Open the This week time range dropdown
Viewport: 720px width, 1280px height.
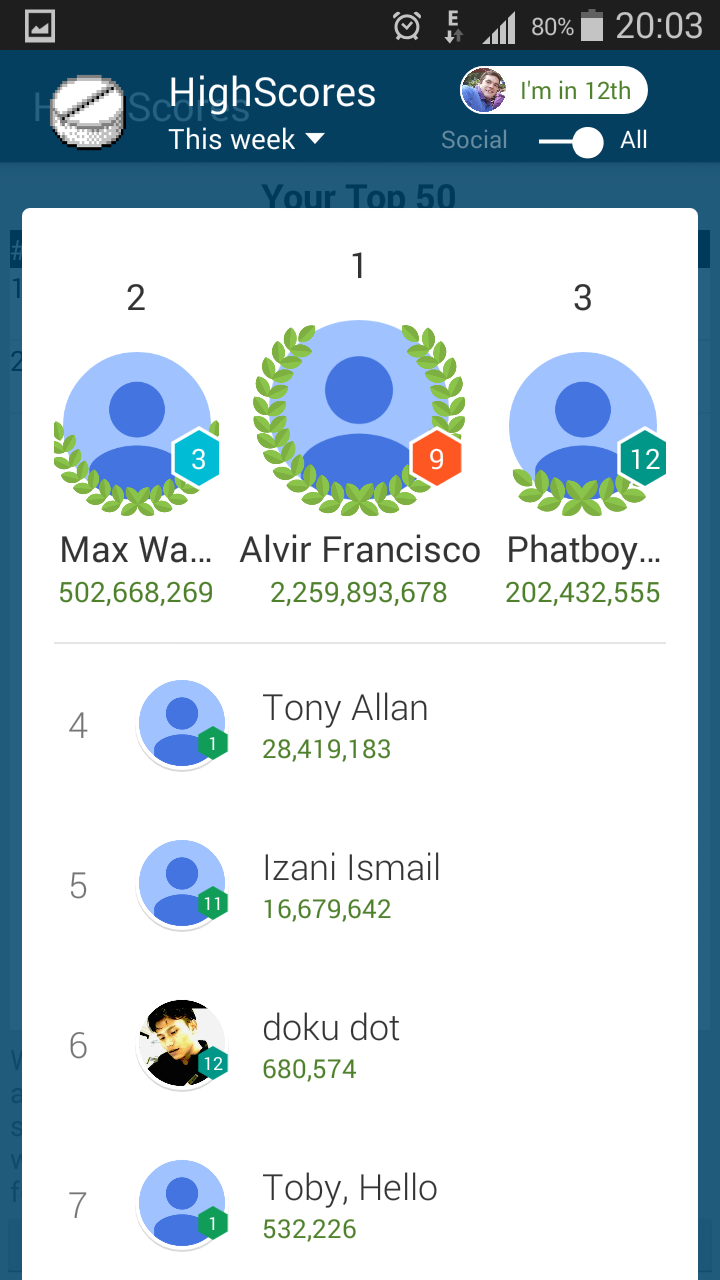click(247, 139)
